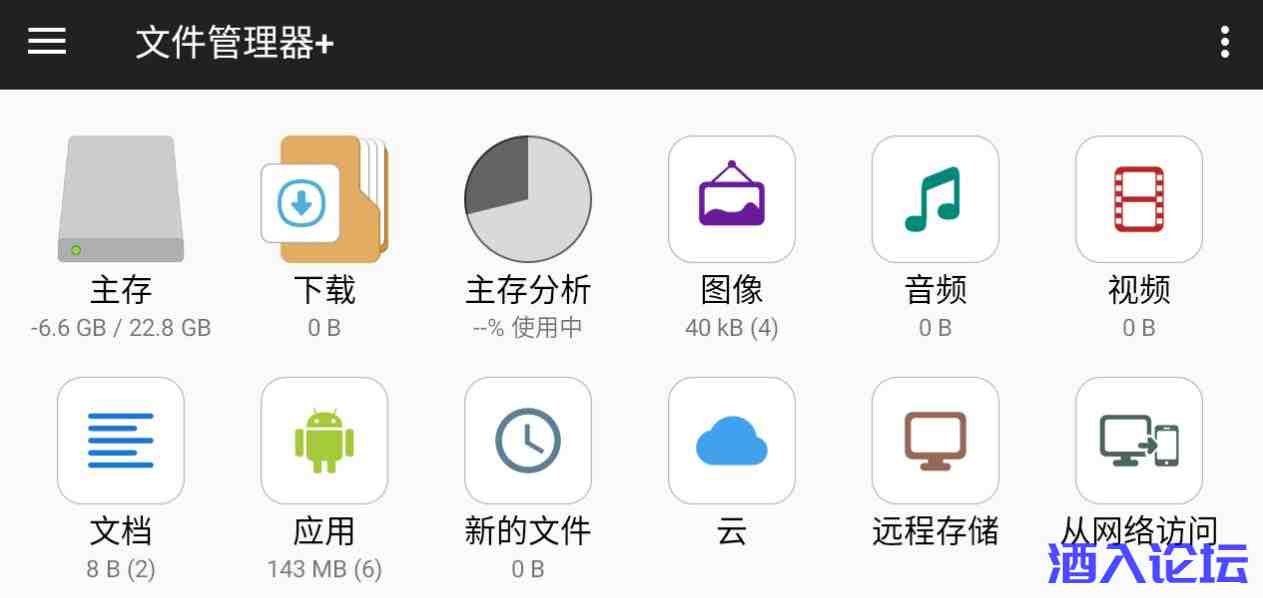This screenshot has width=1263, height=598.
Task: Browse the 音频 audio category
Action: (x=935, y=200)
